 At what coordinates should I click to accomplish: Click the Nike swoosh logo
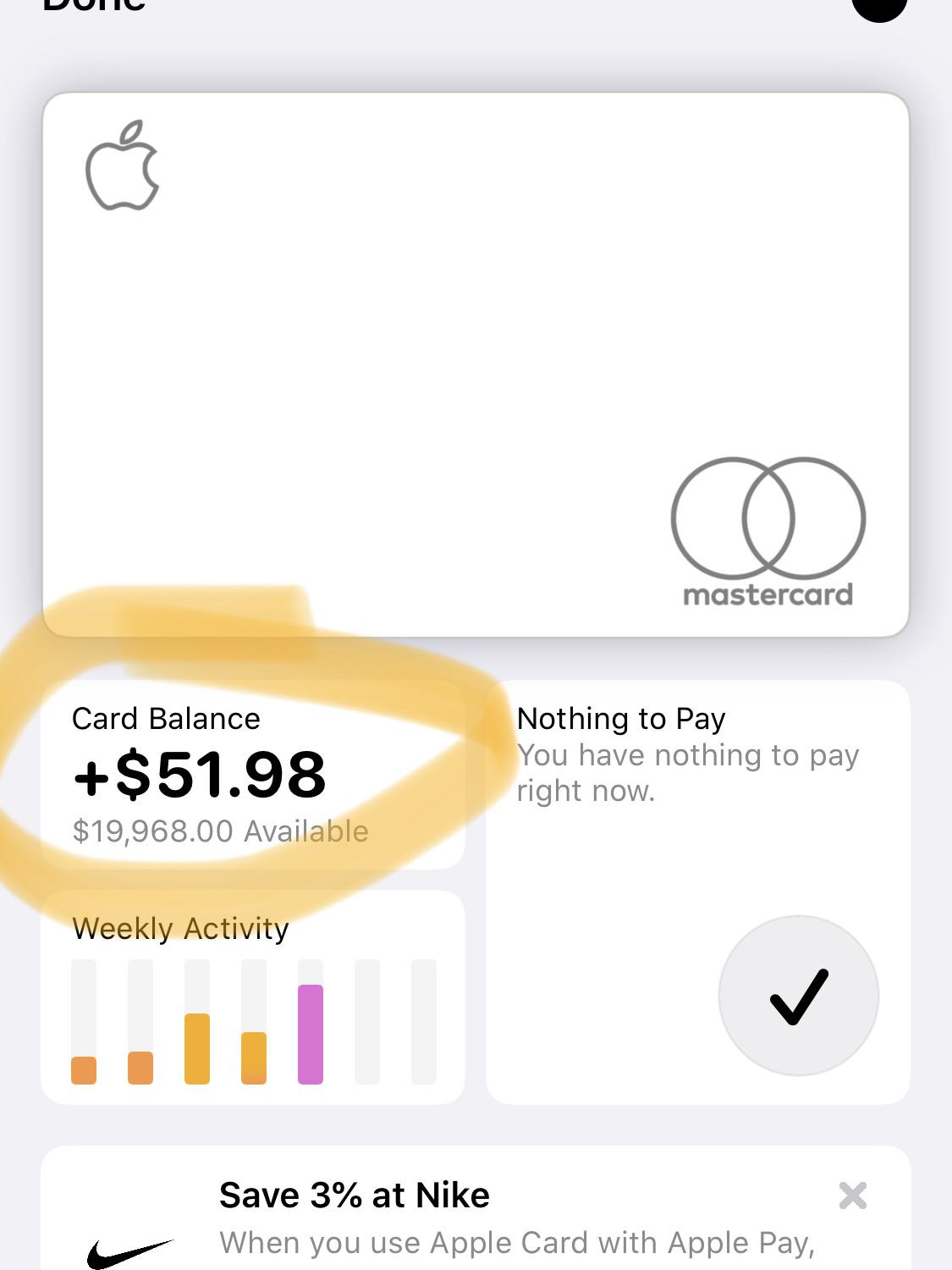coord(125,1243)
